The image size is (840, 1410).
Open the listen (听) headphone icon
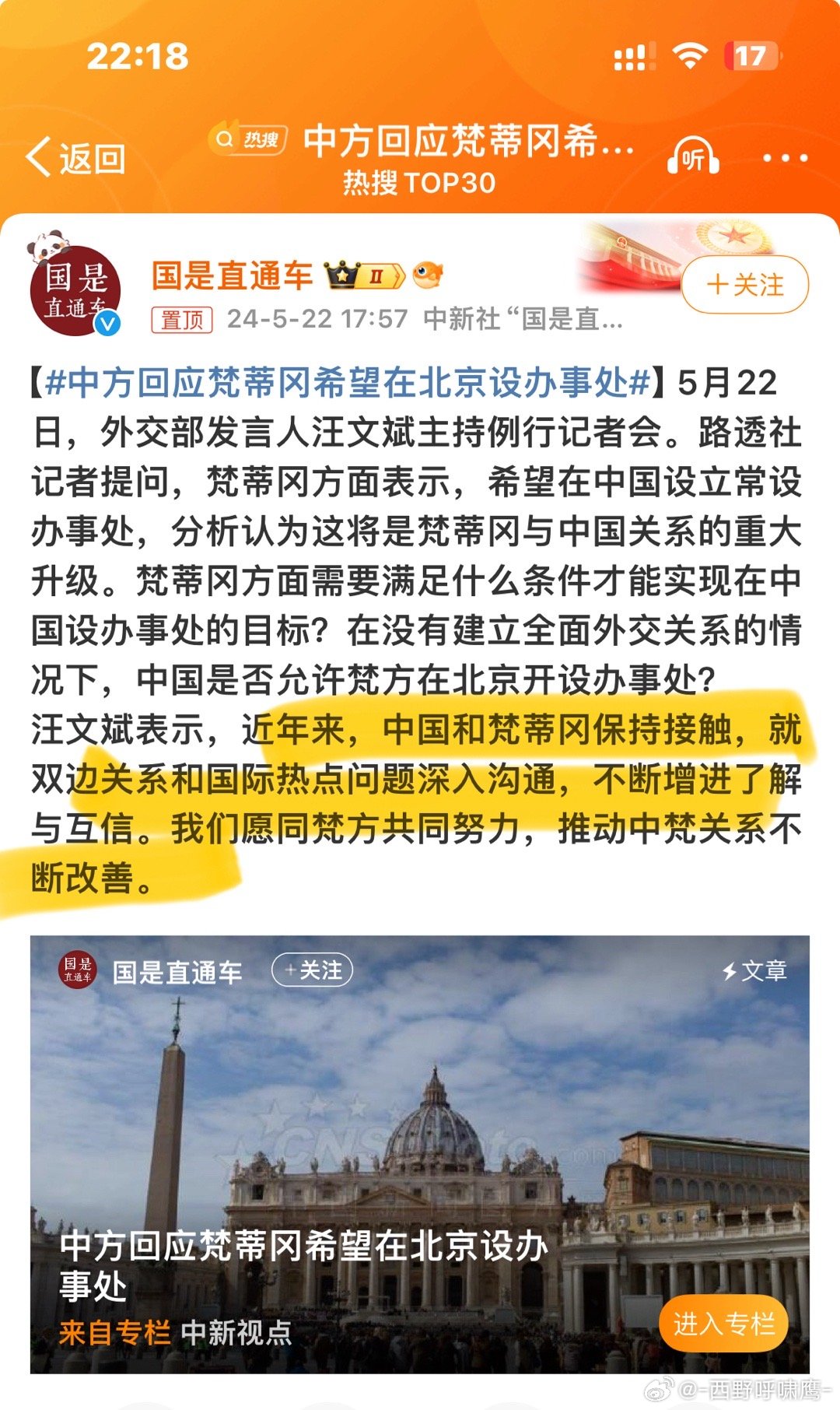693,157
